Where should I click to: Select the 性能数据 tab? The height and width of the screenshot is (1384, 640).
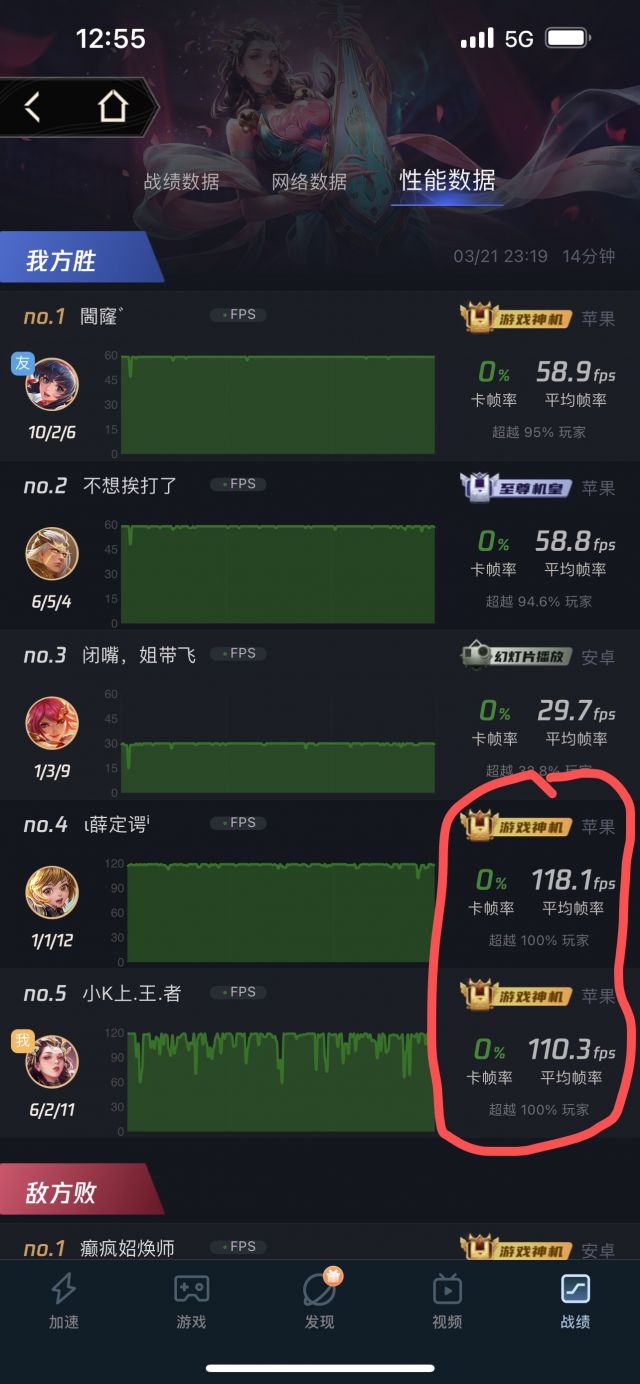[447, 180]
